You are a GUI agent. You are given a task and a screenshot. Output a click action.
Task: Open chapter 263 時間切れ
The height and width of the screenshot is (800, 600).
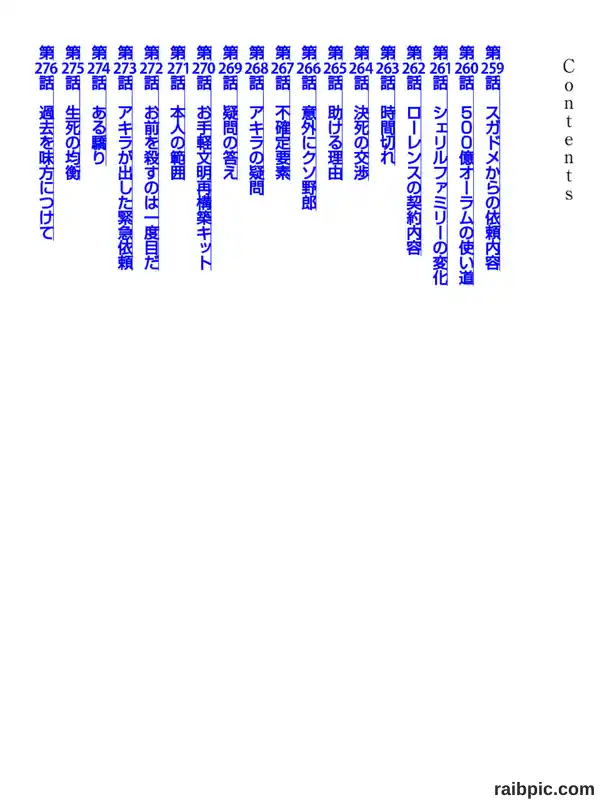pos(388,105)
